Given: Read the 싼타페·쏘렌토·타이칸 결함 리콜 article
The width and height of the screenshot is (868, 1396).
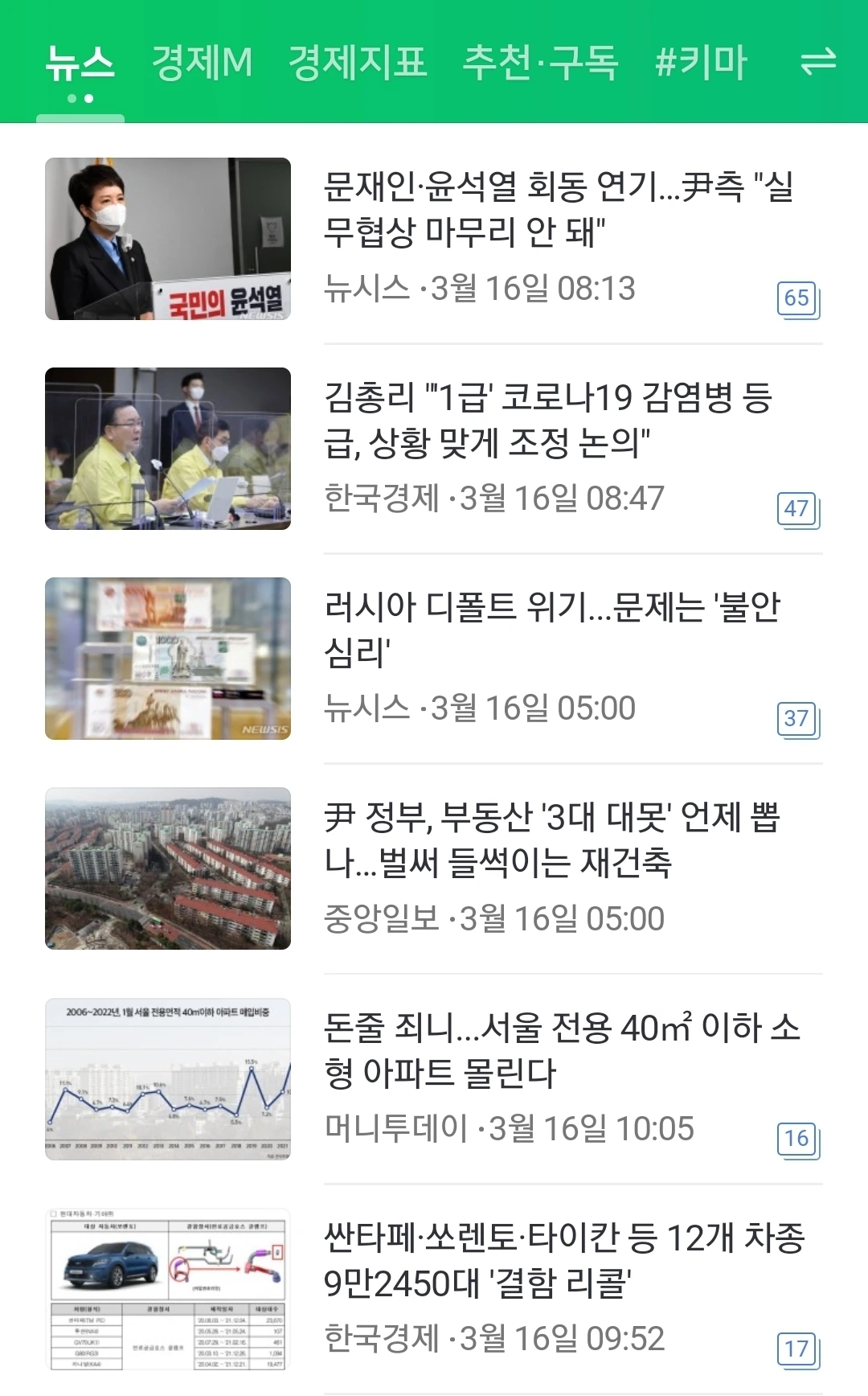Looking at the screenshot, I should click(563, 1260).
